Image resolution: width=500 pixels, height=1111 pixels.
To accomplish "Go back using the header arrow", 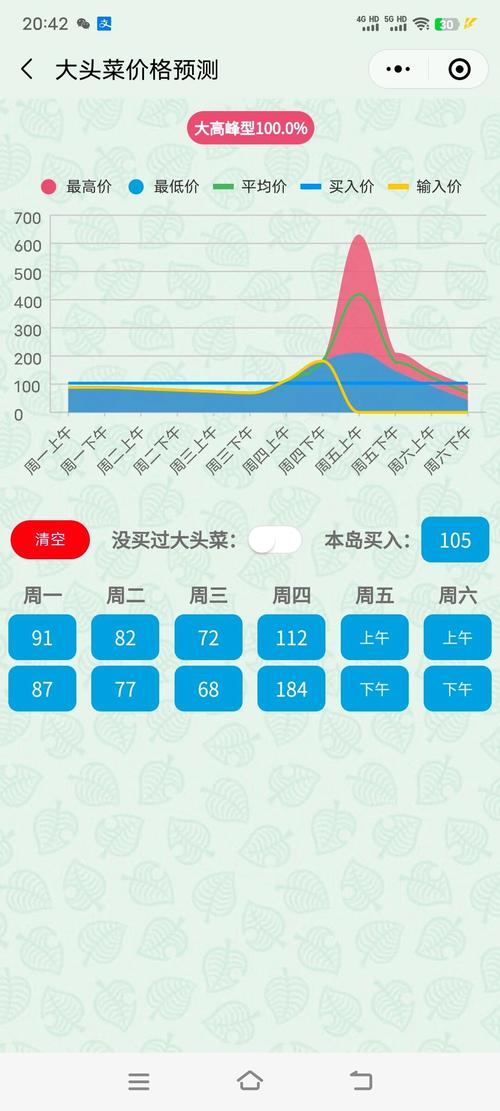I will point(27,69).
